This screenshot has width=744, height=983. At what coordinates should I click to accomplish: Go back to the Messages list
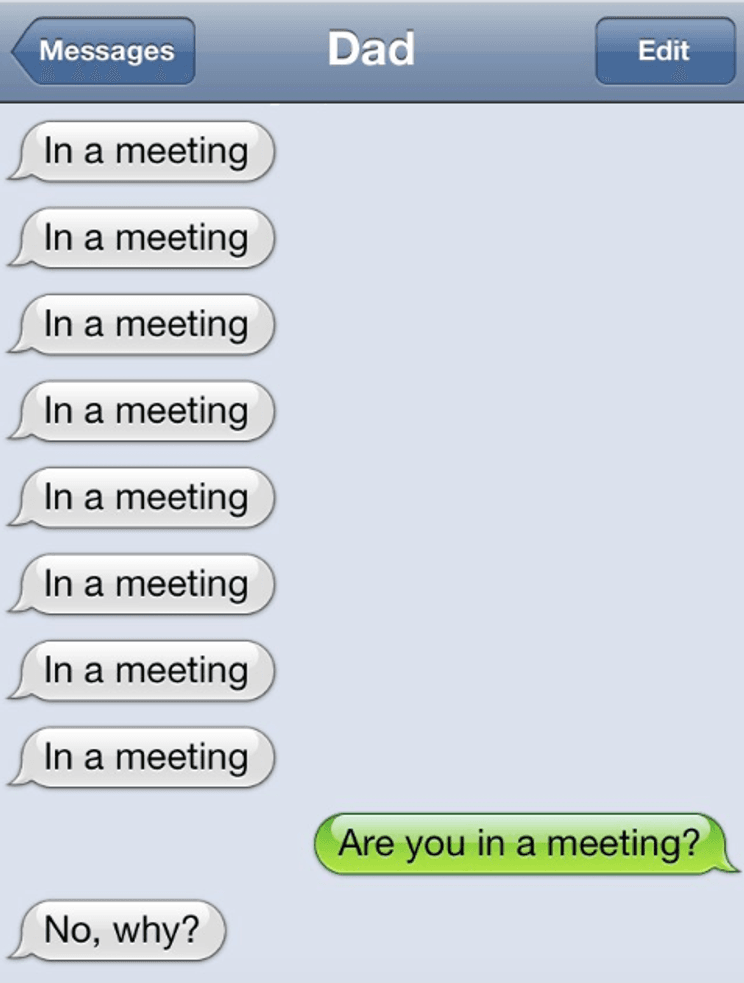tap(104, 51)
